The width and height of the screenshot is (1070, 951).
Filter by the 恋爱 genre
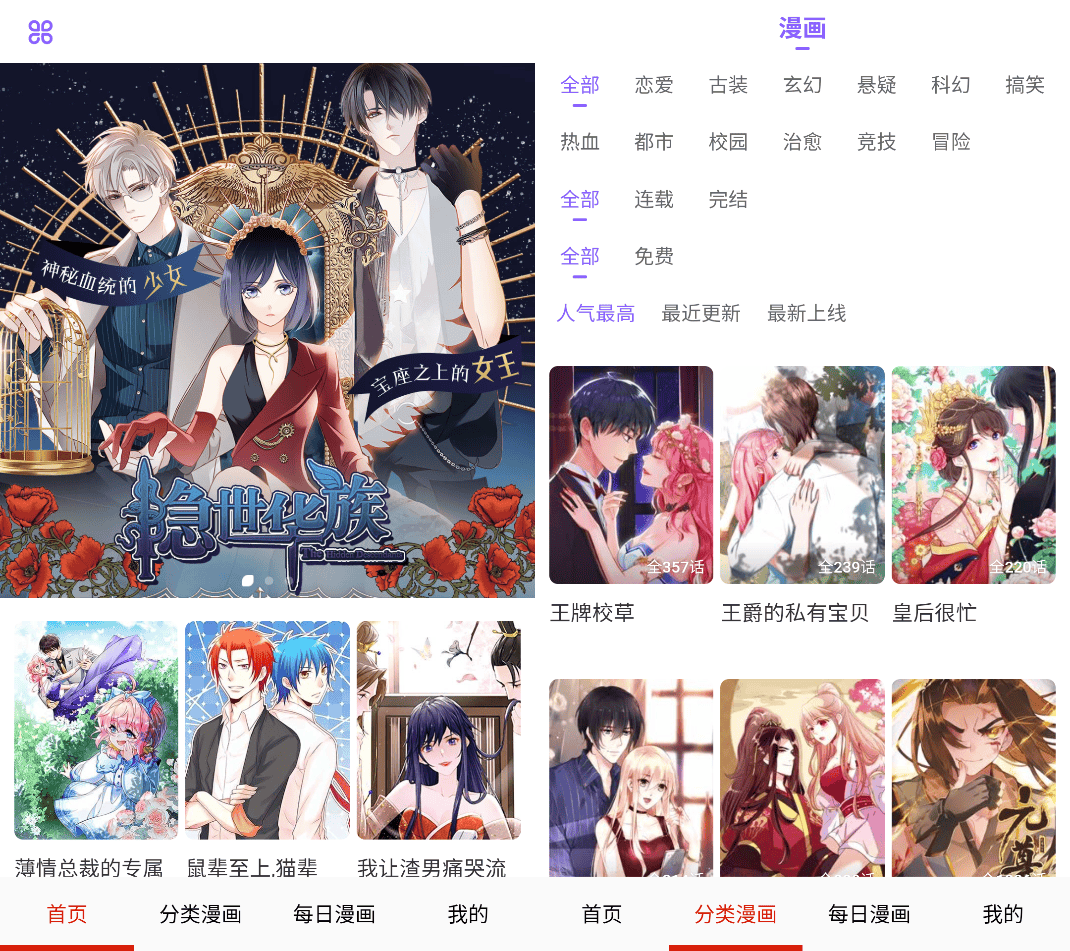pyautogui.click(x=654, y=85)
